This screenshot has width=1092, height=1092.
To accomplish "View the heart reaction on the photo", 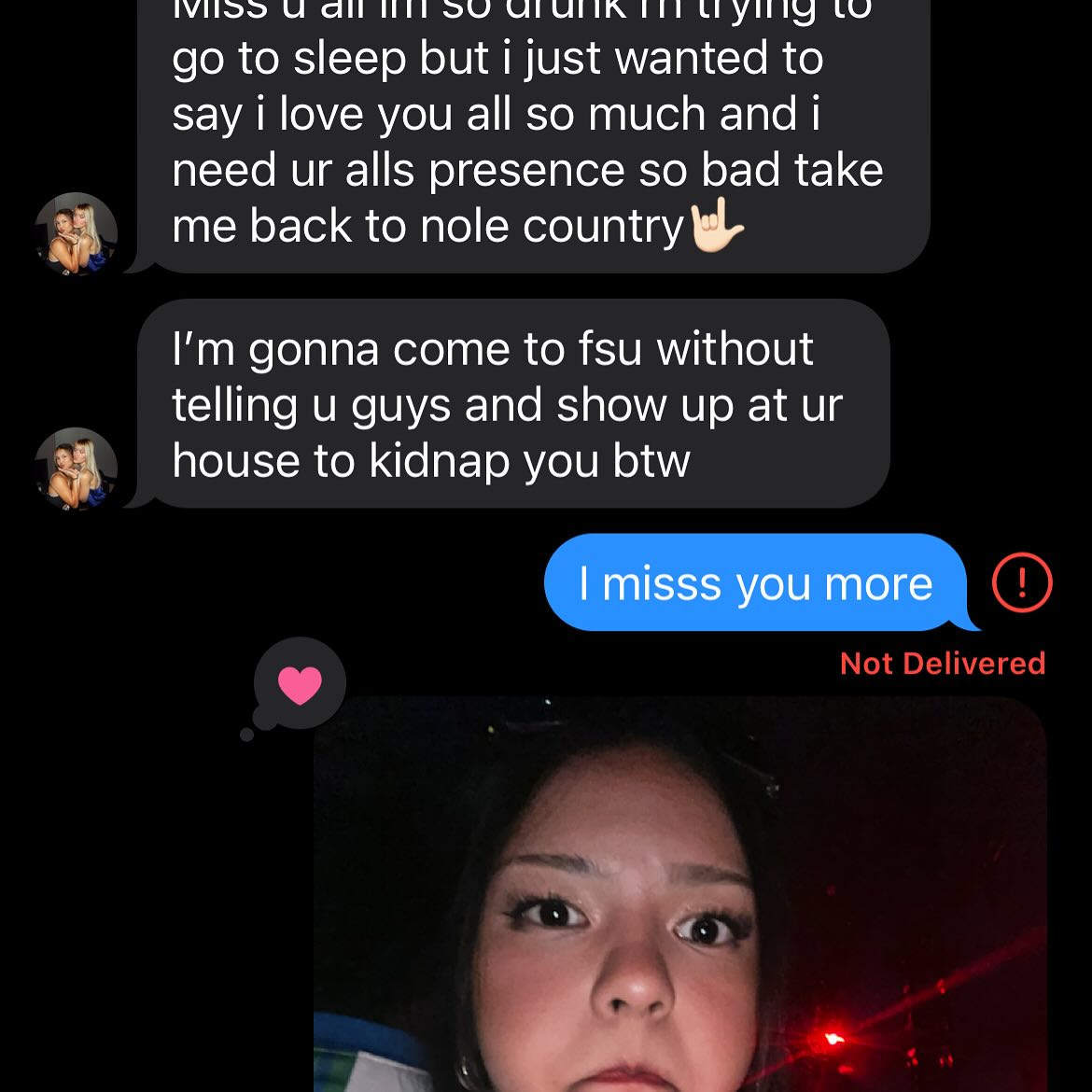I will point(300,685).
